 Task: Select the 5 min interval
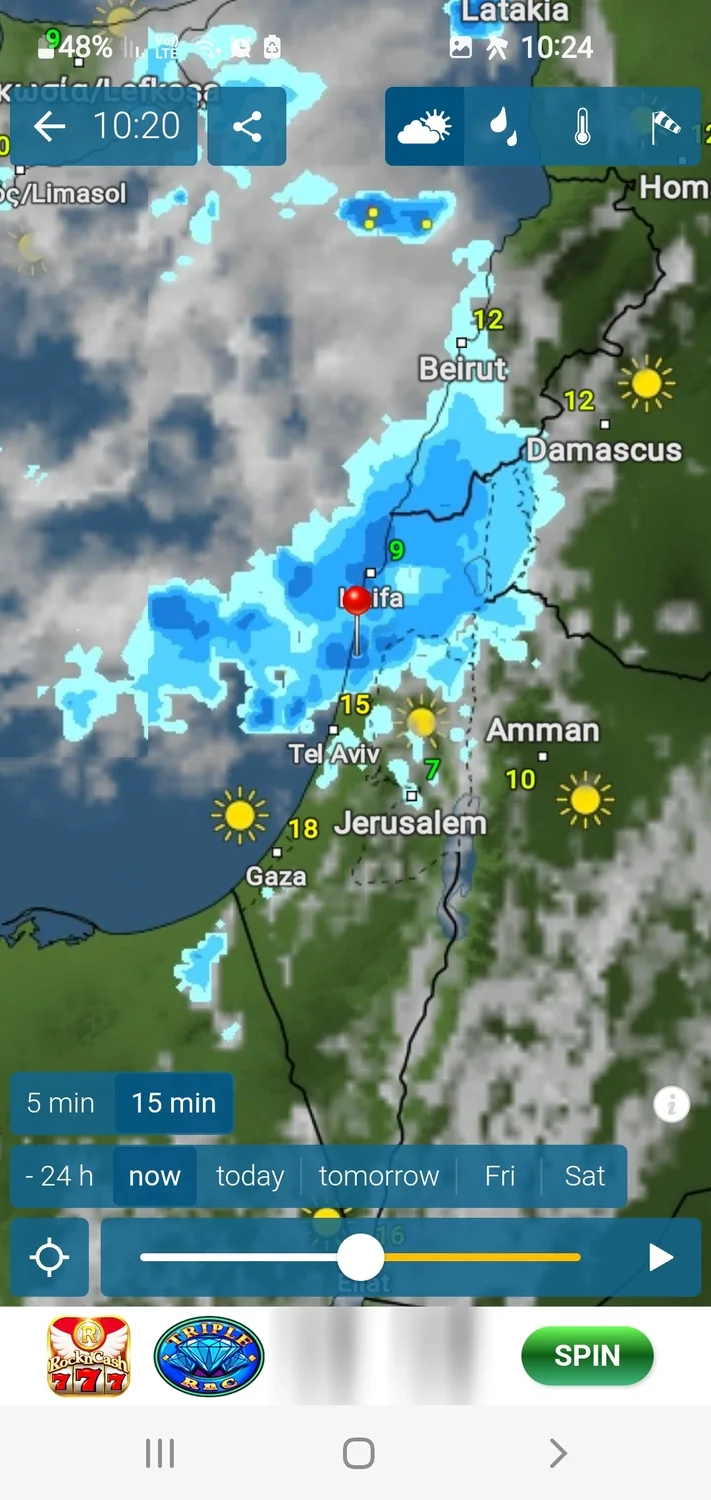[x=61, y=1103]
